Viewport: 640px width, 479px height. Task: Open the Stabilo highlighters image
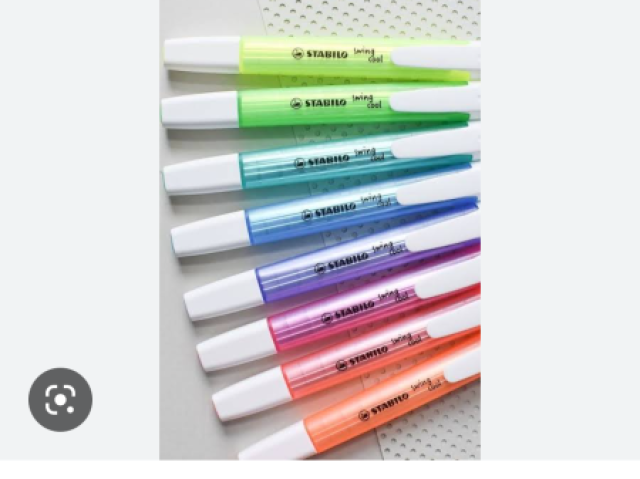coord(320,230)
